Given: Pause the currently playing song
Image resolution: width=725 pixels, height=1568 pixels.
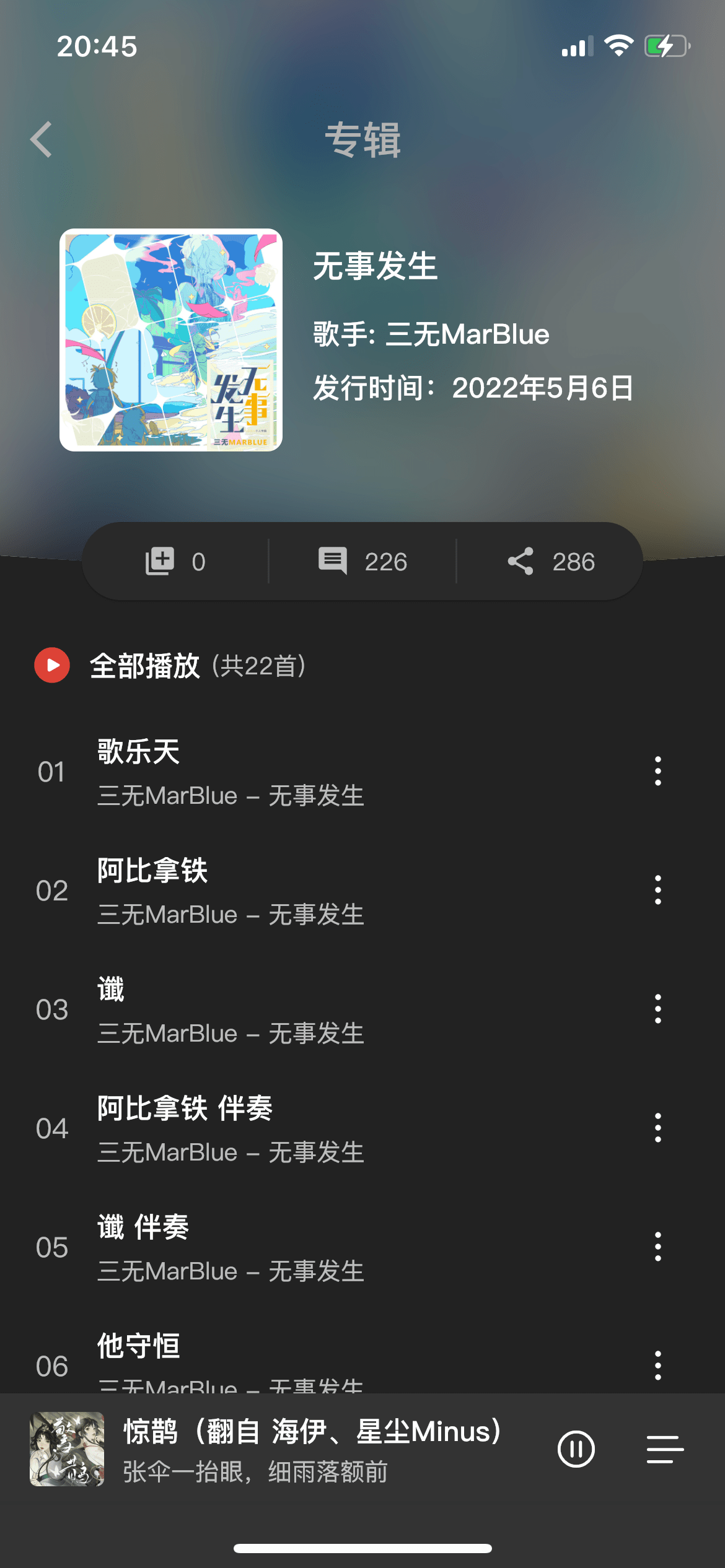Looking at the screenshot, I should (576, 1449).
